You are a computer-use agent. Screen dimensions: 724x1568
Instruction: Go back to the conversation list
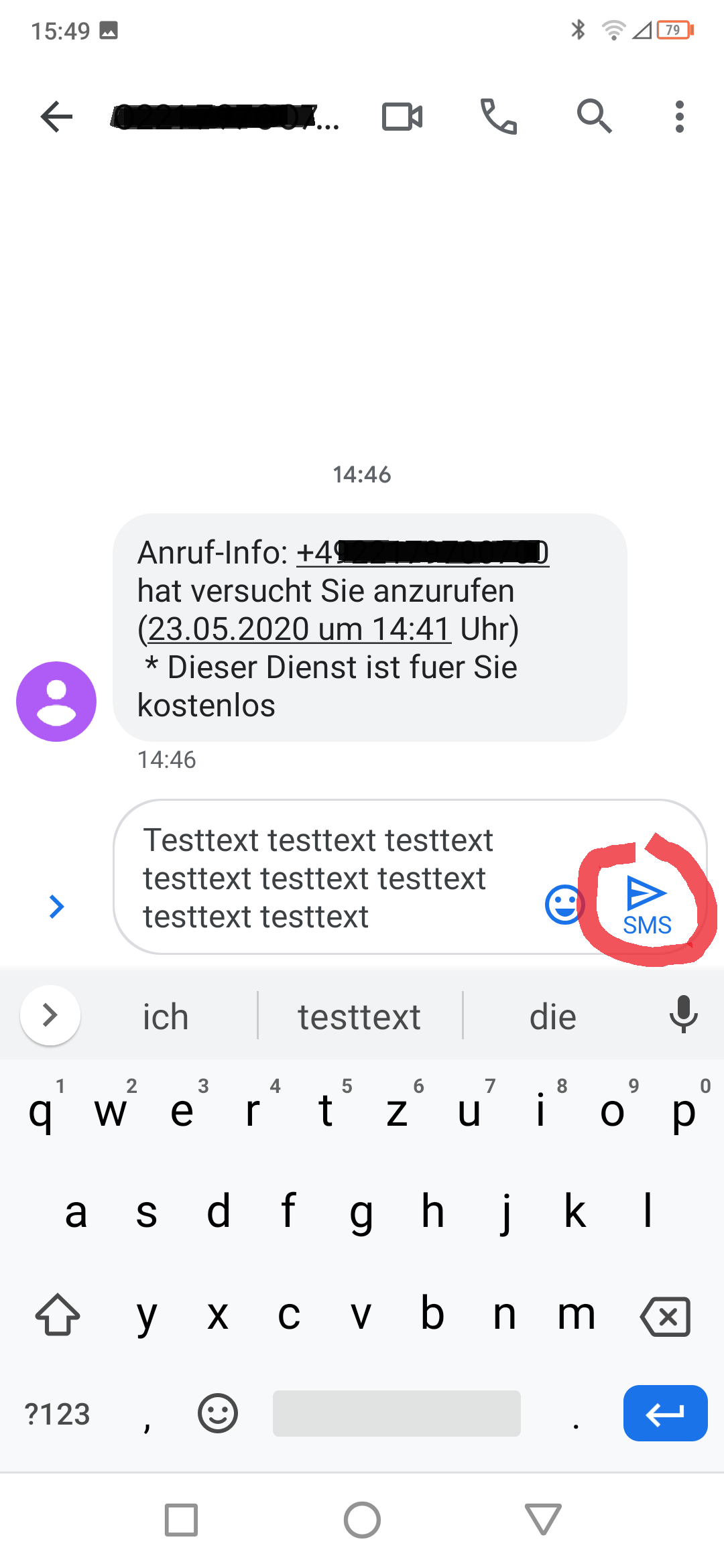tap(56, 117)
